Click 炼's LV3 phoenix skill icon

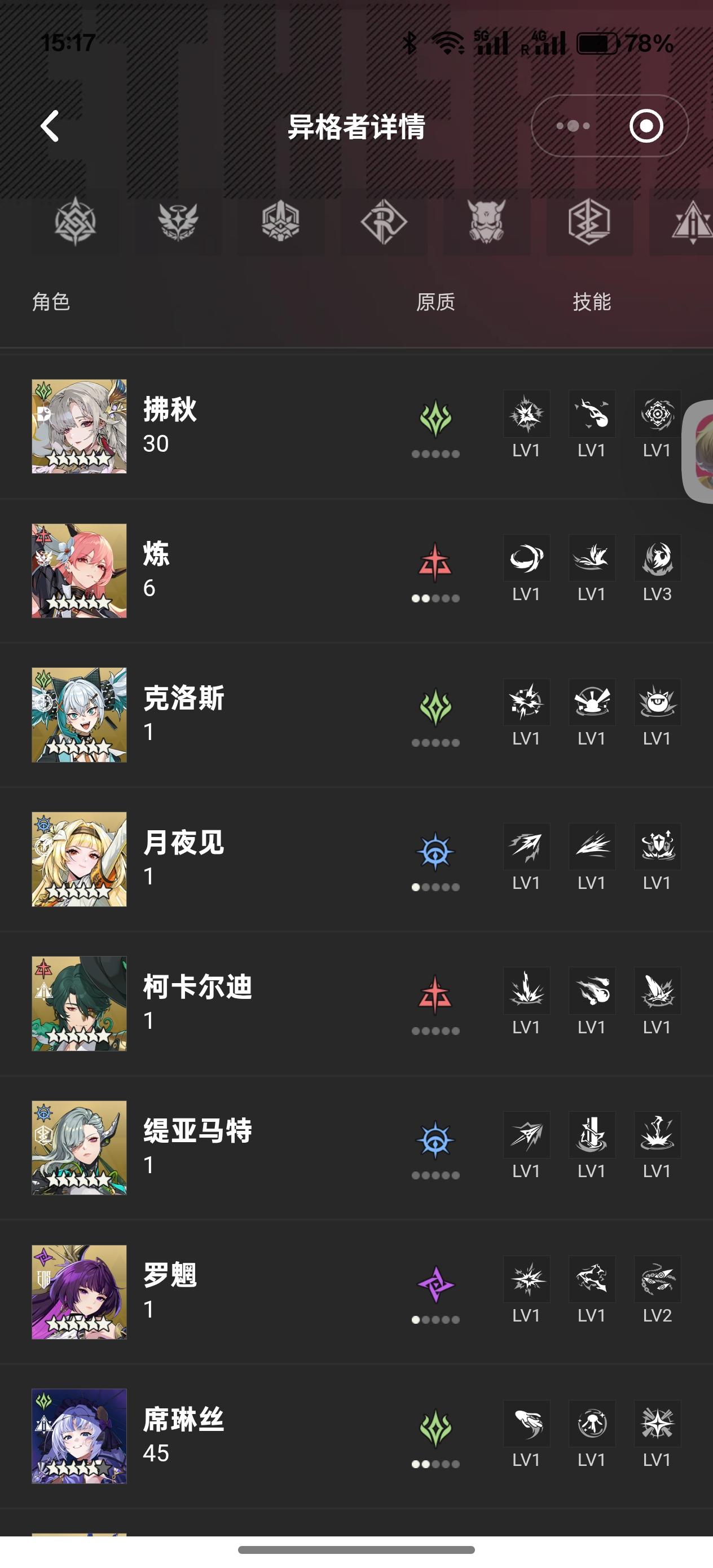click(x=658, y=558)
